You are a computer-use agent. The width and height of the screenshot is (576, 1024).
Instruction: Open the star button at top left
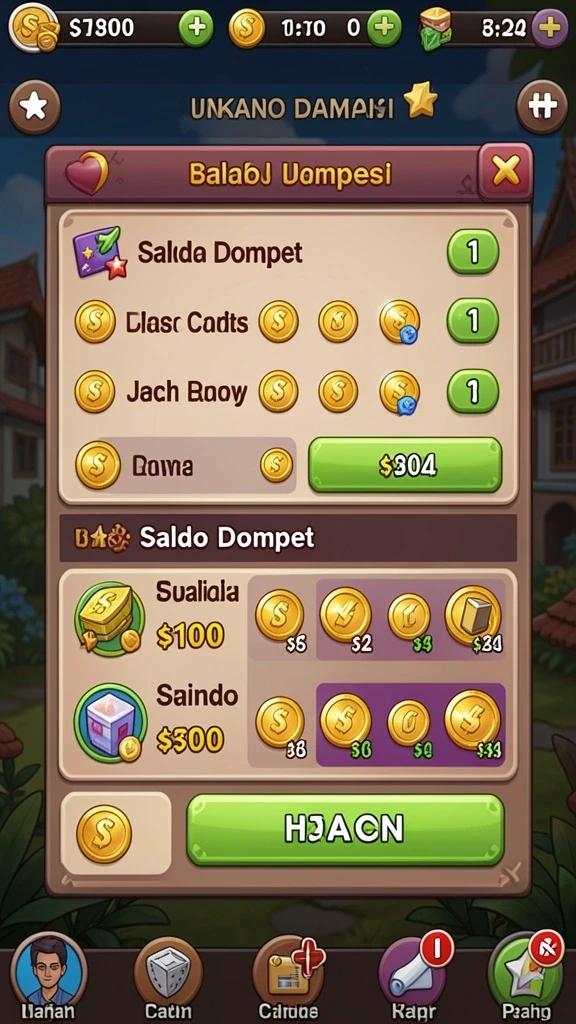coord(34,106)
